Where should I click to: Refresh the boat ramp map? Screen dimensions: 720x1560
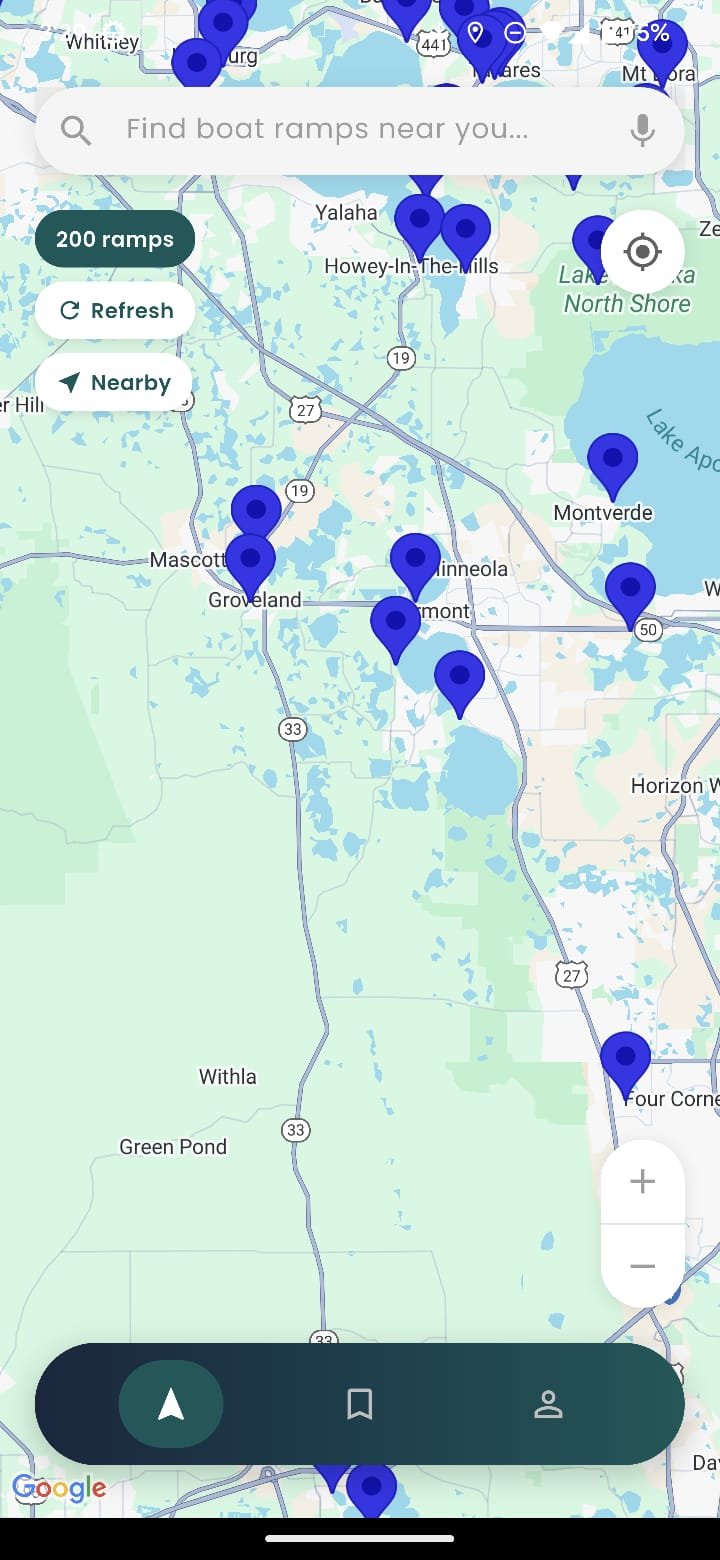(x=115, y=311)
